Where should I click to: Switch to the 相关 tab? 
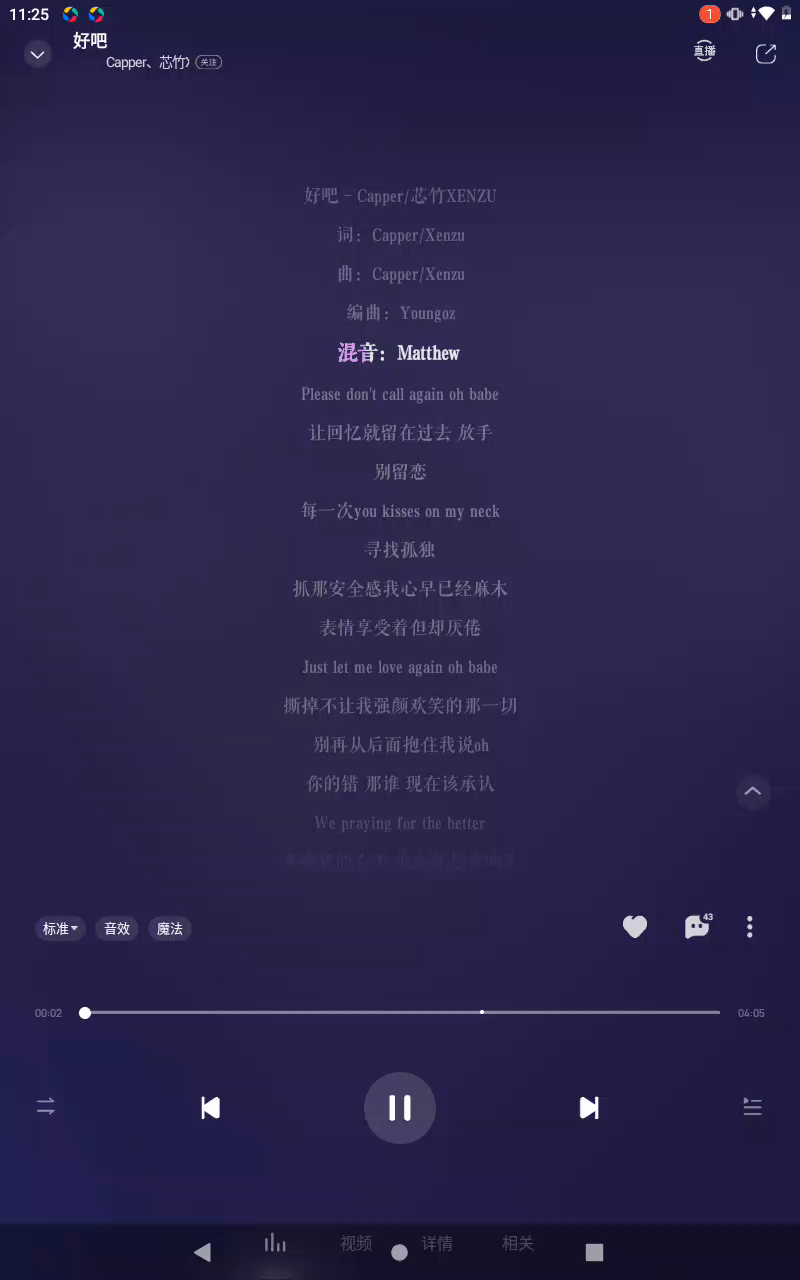click(x=518, y=1243)
